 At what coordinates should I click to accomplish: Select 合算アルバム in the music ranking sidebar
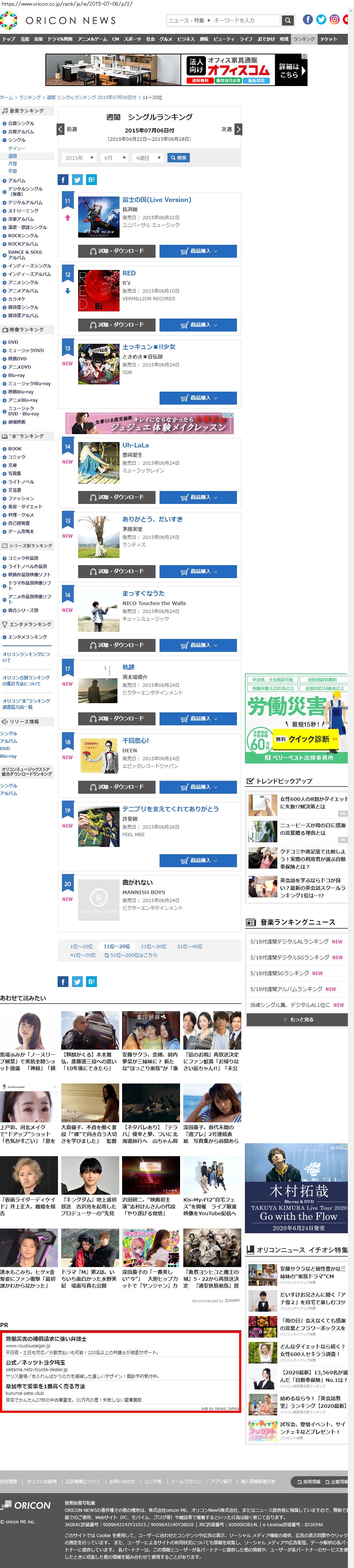click(x=21, y=131)
